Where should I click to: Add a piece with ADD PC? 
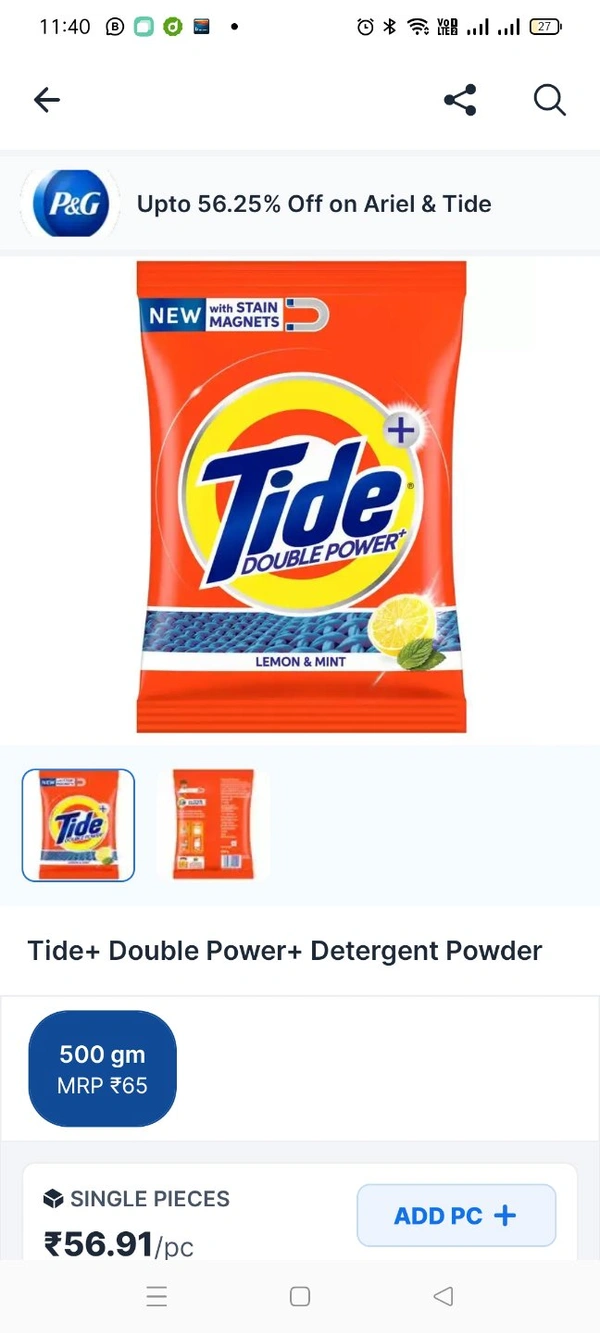pyautogui.click(x=456, y=1216)
